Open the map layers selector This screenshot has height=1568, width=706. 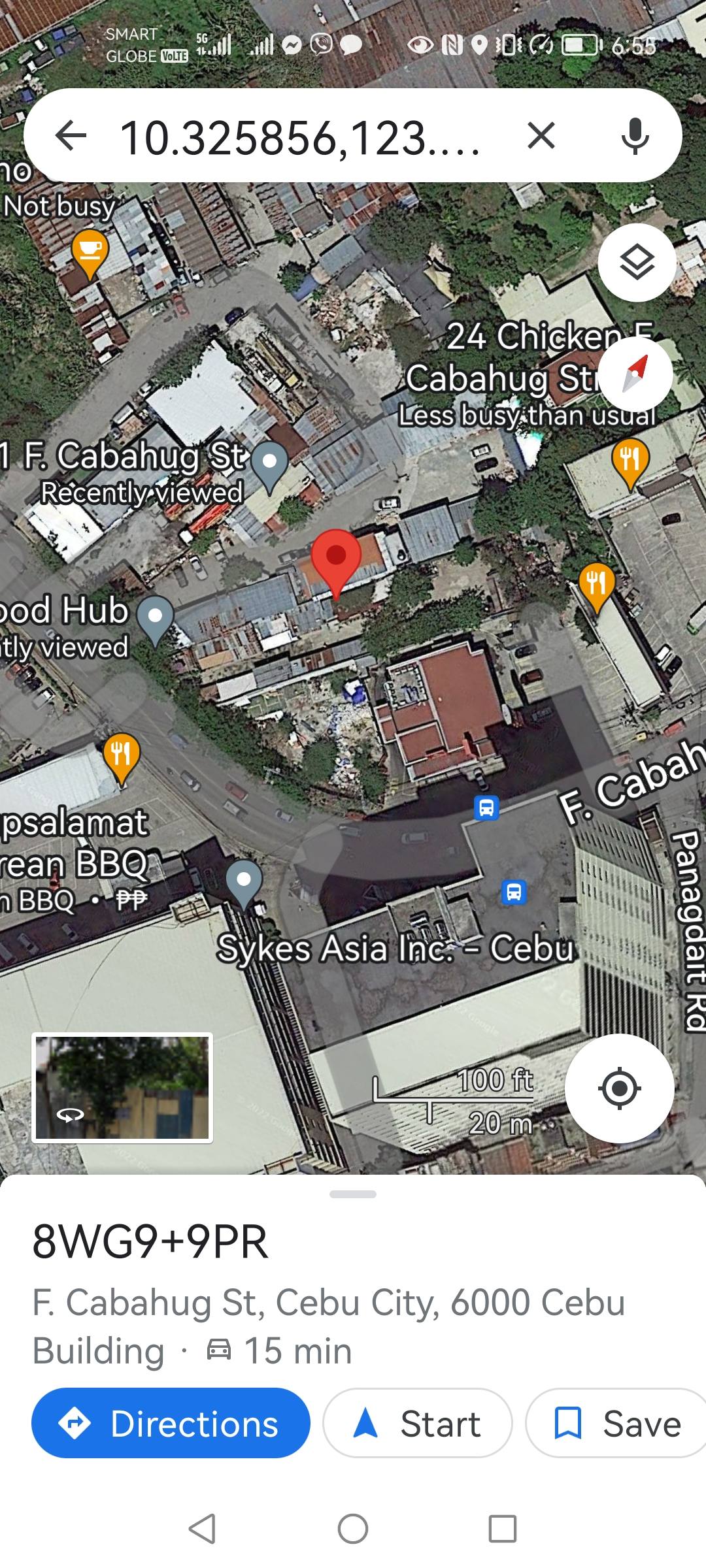pos(637,263)
